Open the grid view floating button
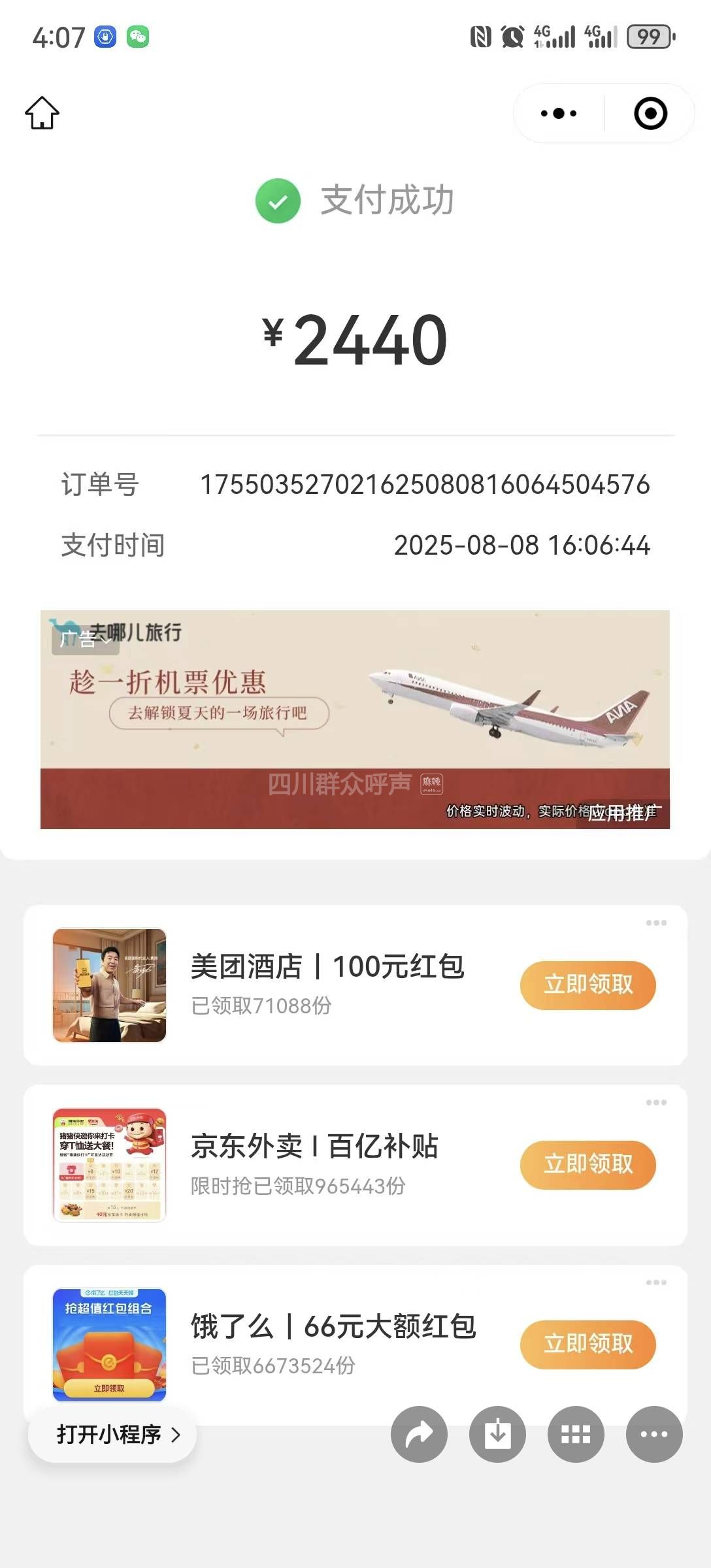The image size is (711, 1568). pyautogui.click(x=576, y=1434)
